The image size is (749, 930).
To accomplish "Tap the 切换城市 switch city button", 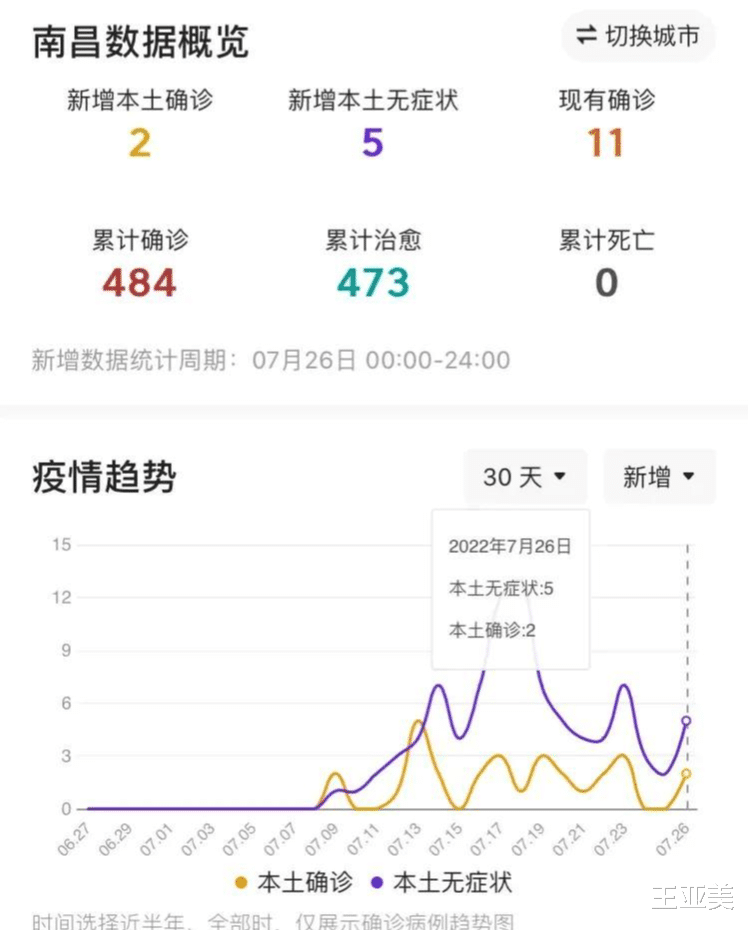I will point(638,37).
